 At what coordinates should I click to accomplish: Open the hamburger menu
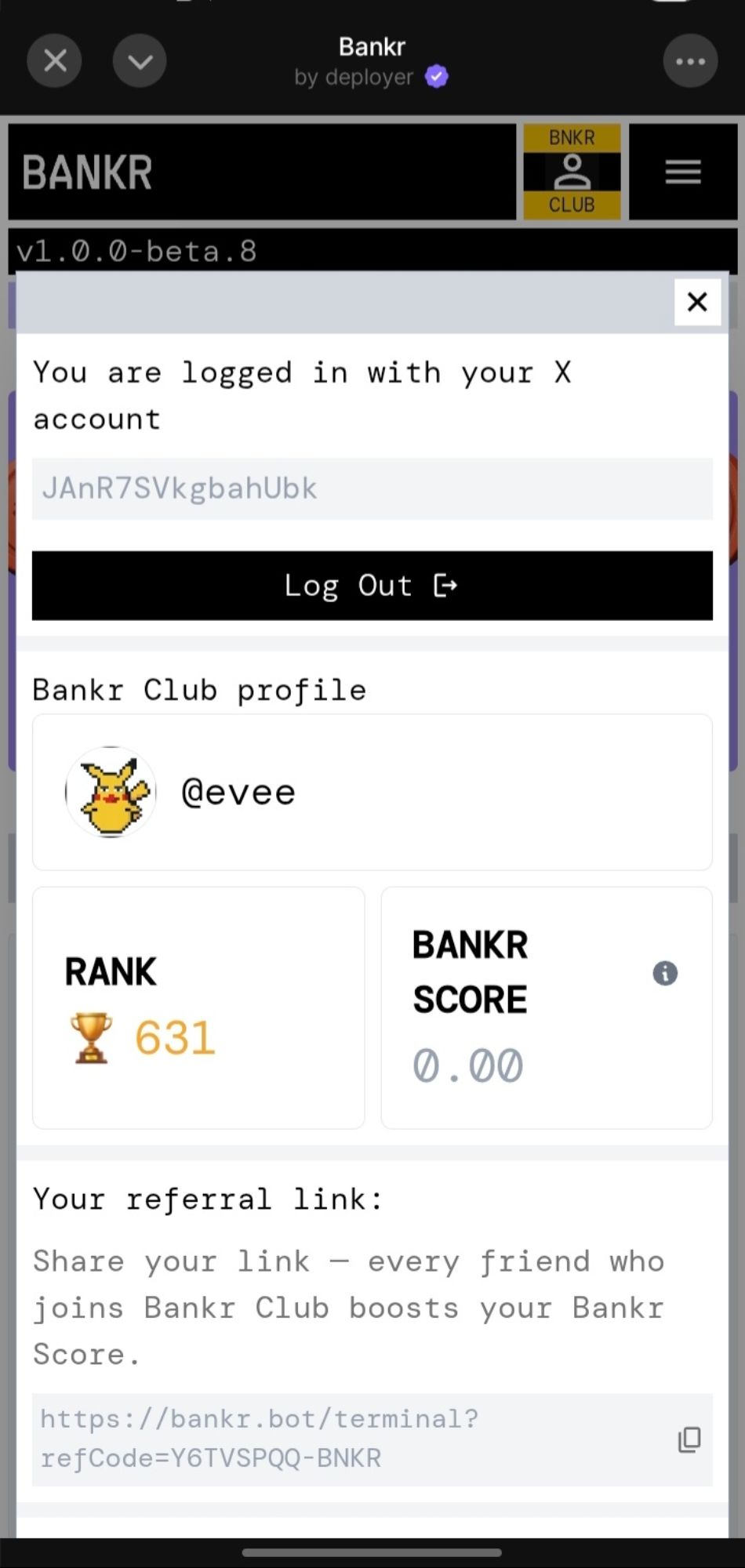coord(682,172)
